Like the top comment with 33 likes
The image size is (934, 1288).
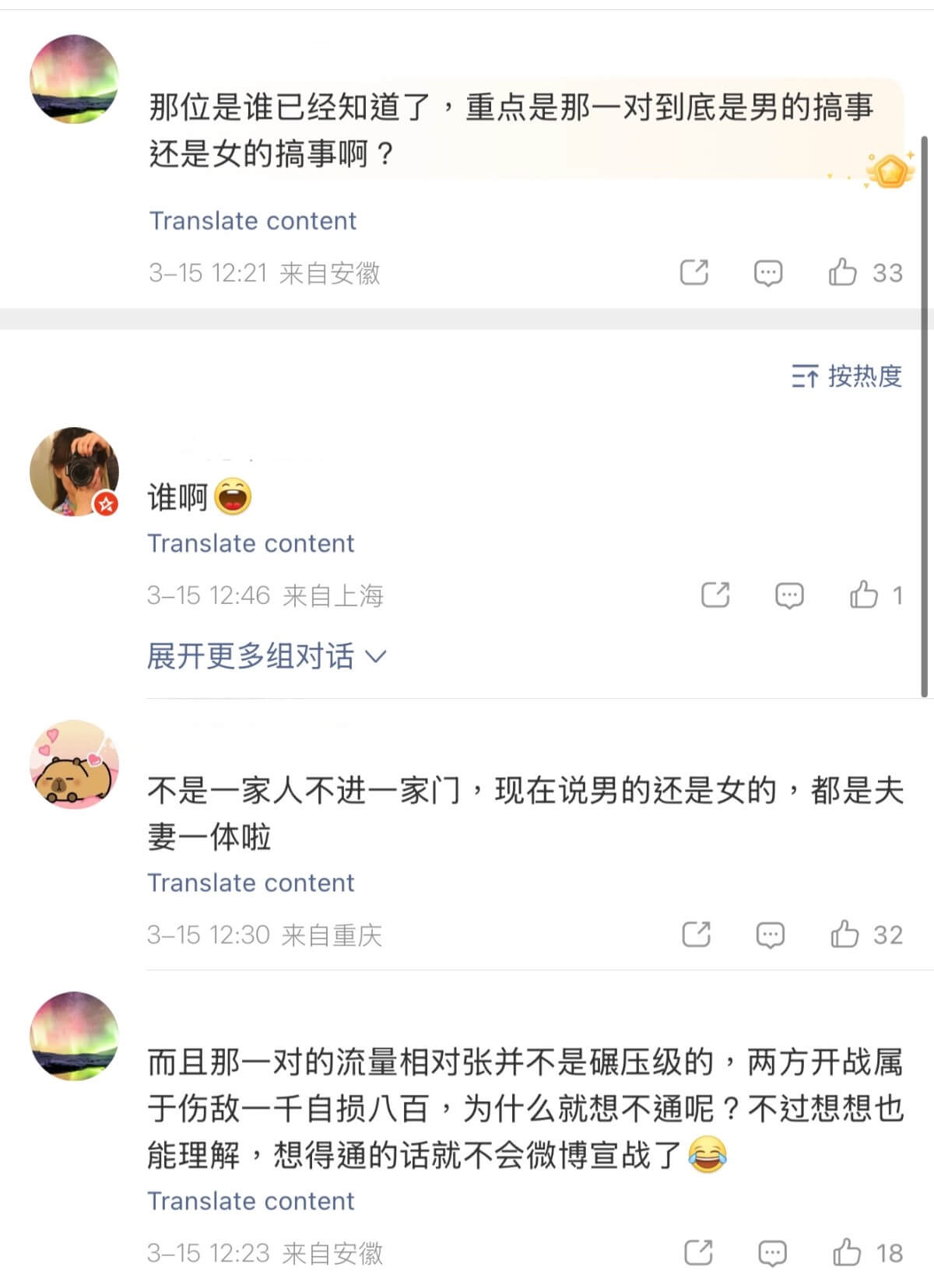[843, 272]
